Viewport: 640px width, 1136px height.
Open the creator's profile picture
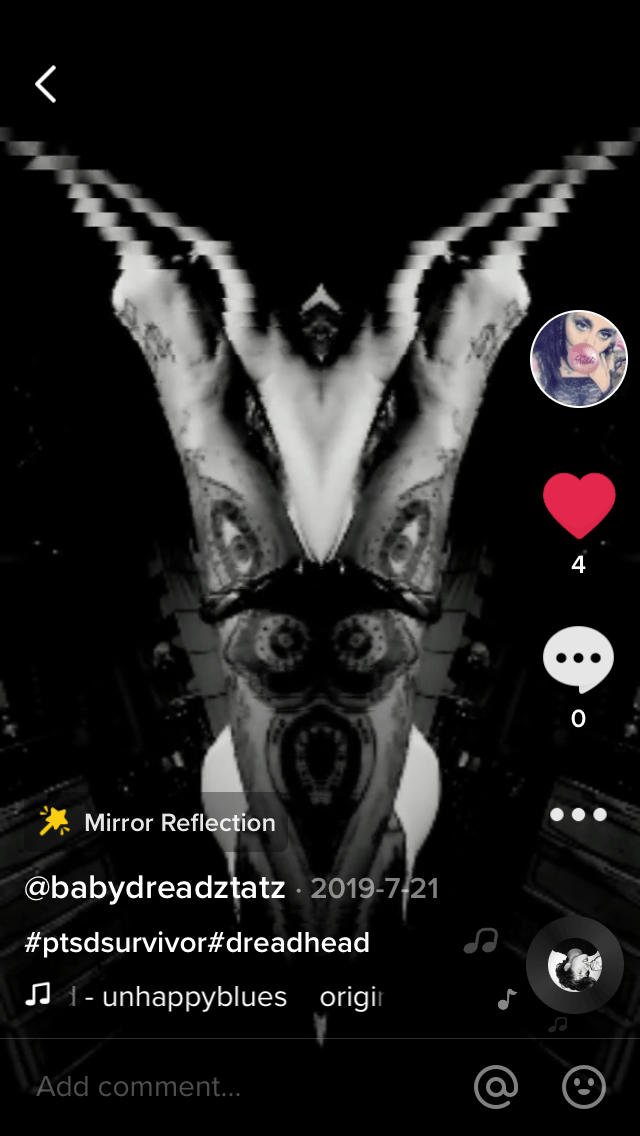pos(578,359)
